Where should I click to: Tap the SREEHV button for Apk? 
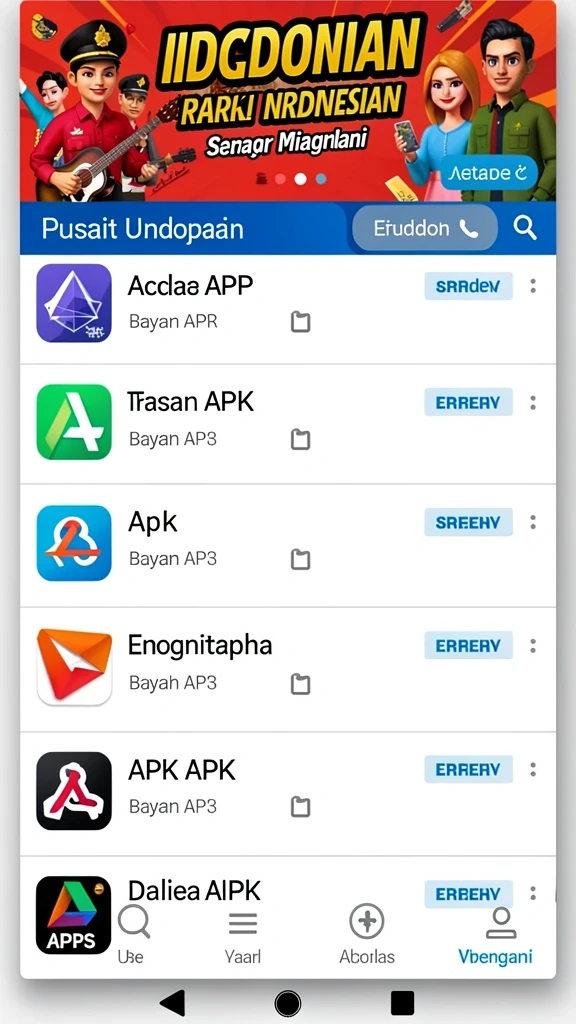coord(468,522)
